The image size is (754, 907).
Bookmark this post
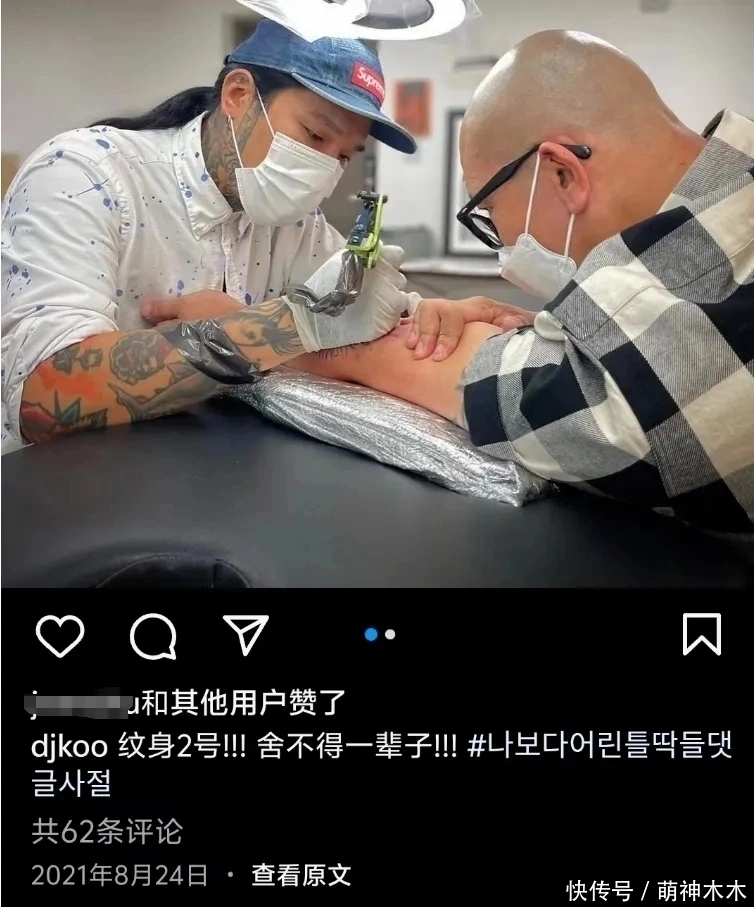pos(701,634)
